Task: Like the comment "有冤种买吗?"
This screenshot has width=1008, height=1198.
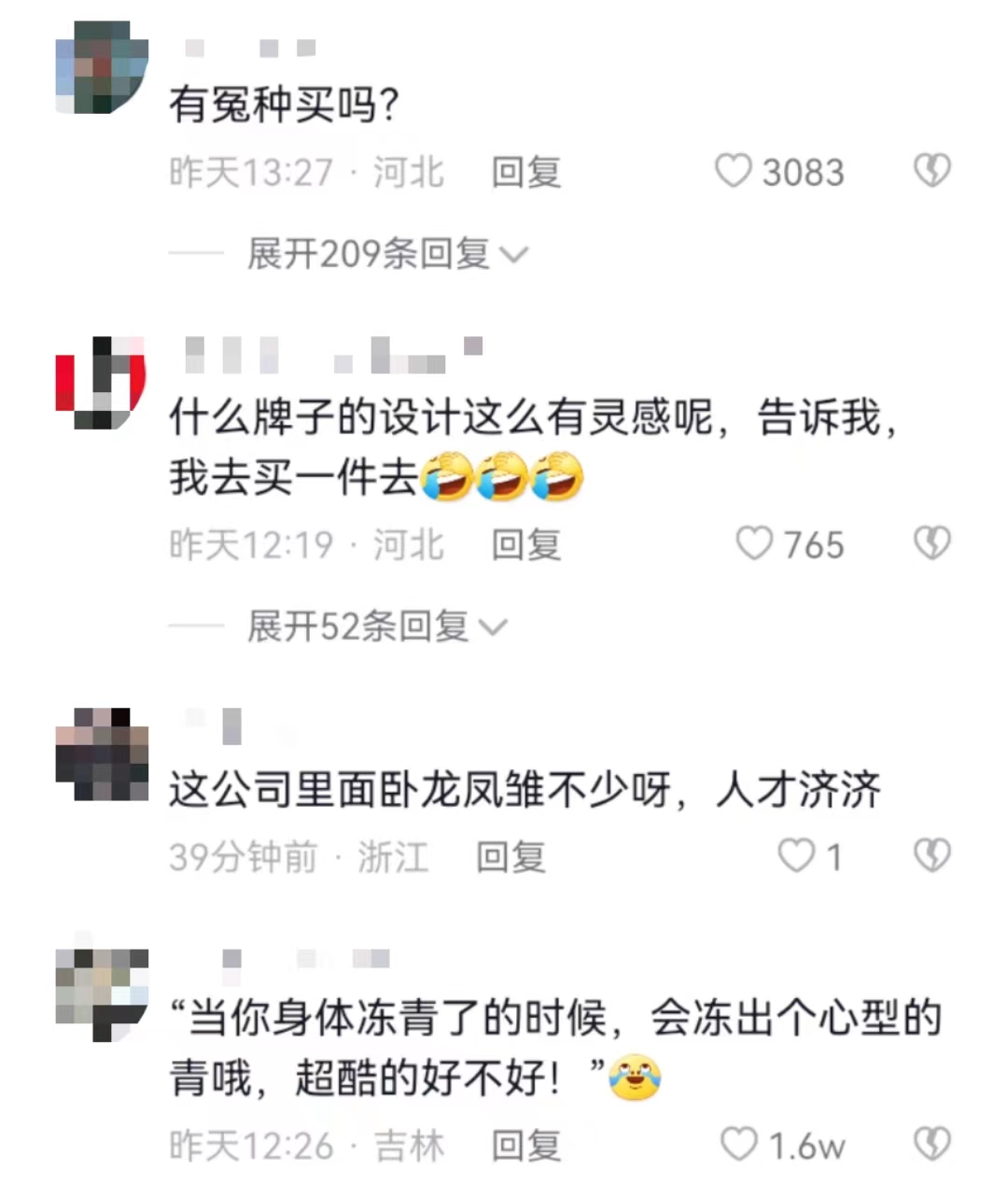Action: [x=734, y=171]
